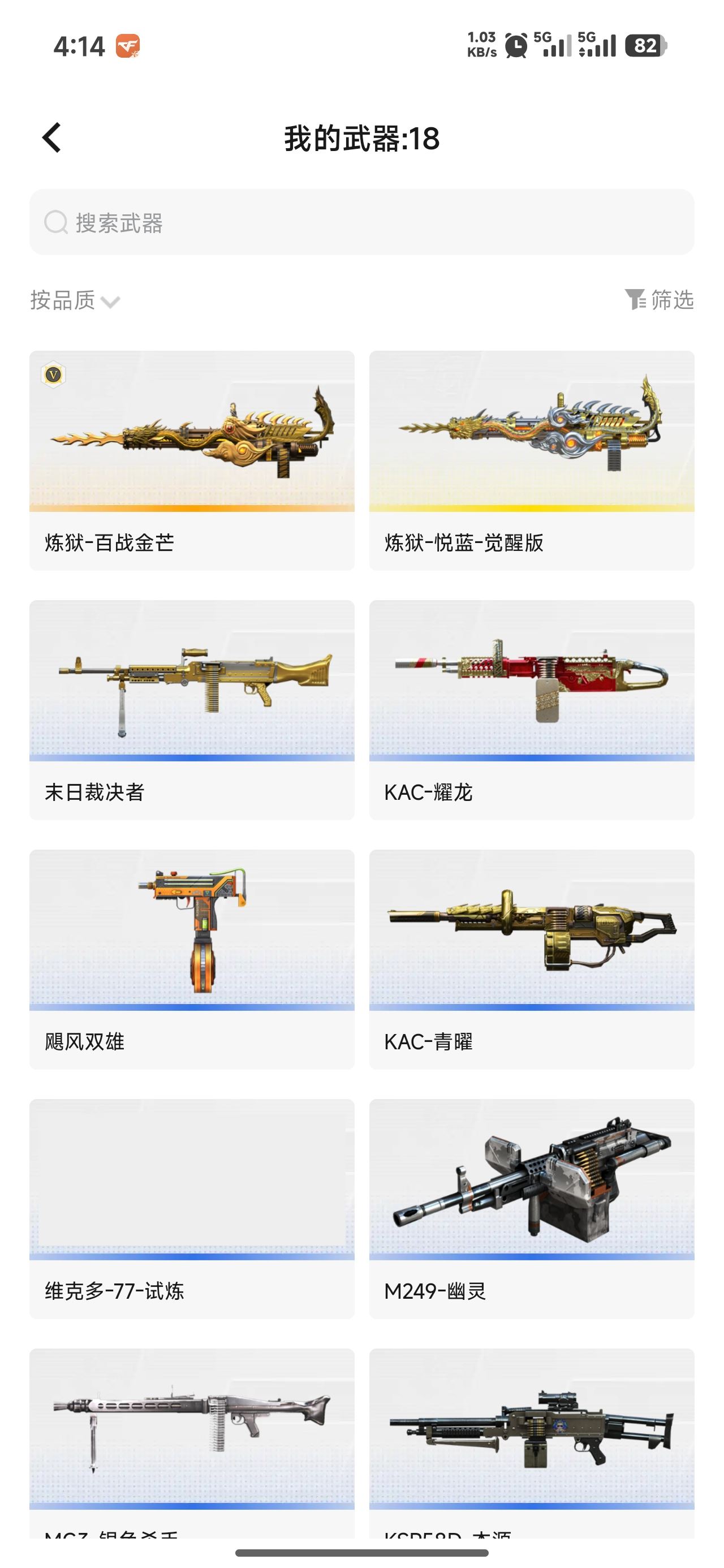Screen dimensions: 724x1568
Task: Select the KAC-青曜 weapon card
Action: 532,959
